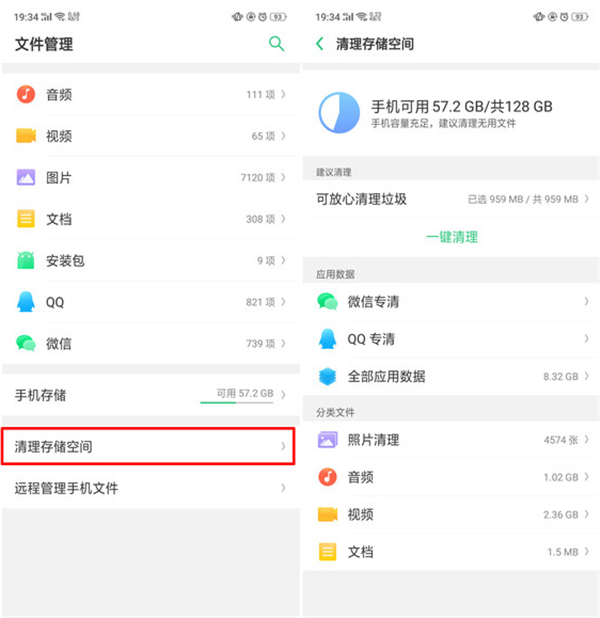This screenshot has height=618, width=600.
Task: Open 图片 category with 7120 项
Action: click(150, 177)
